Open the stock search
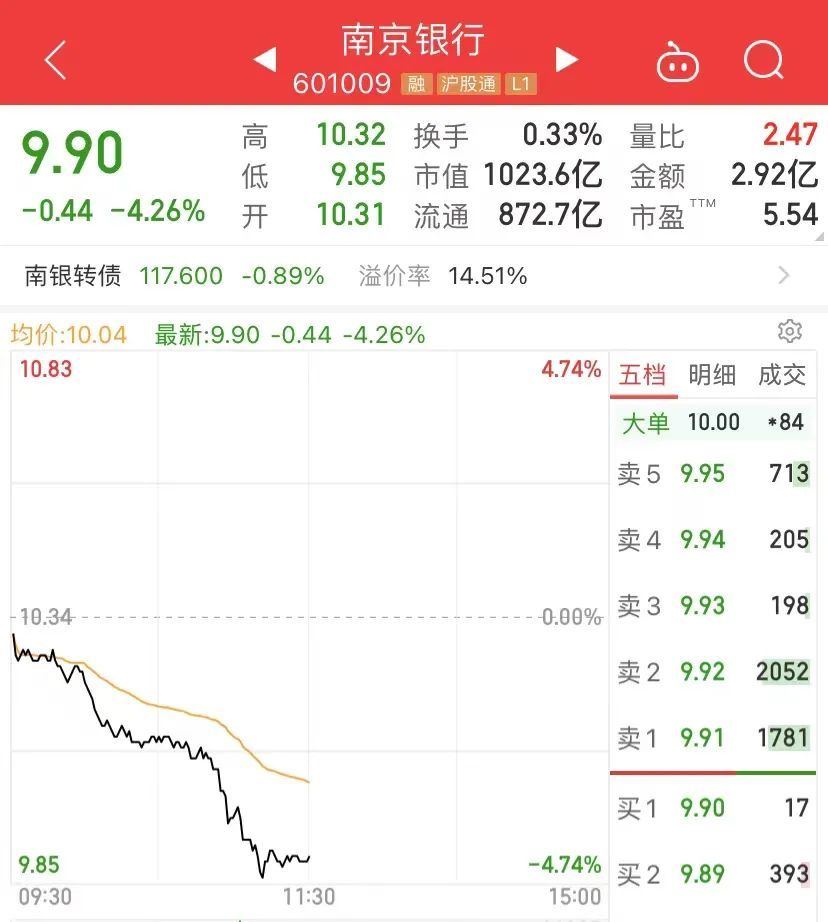Viewport: 828px width, 922px height. click(x=764, y=61)
